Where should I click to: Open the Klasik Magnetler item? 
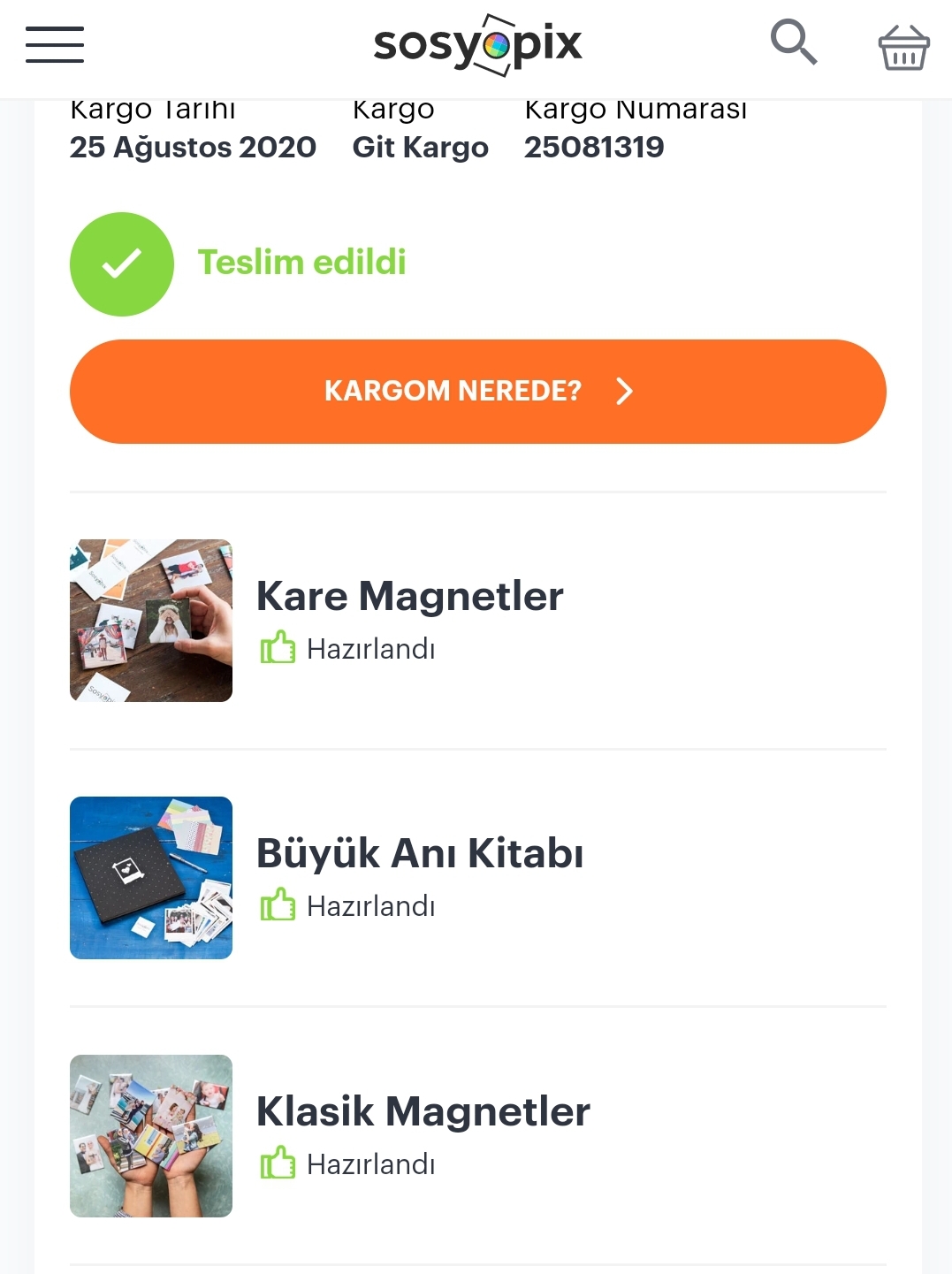423,1112
